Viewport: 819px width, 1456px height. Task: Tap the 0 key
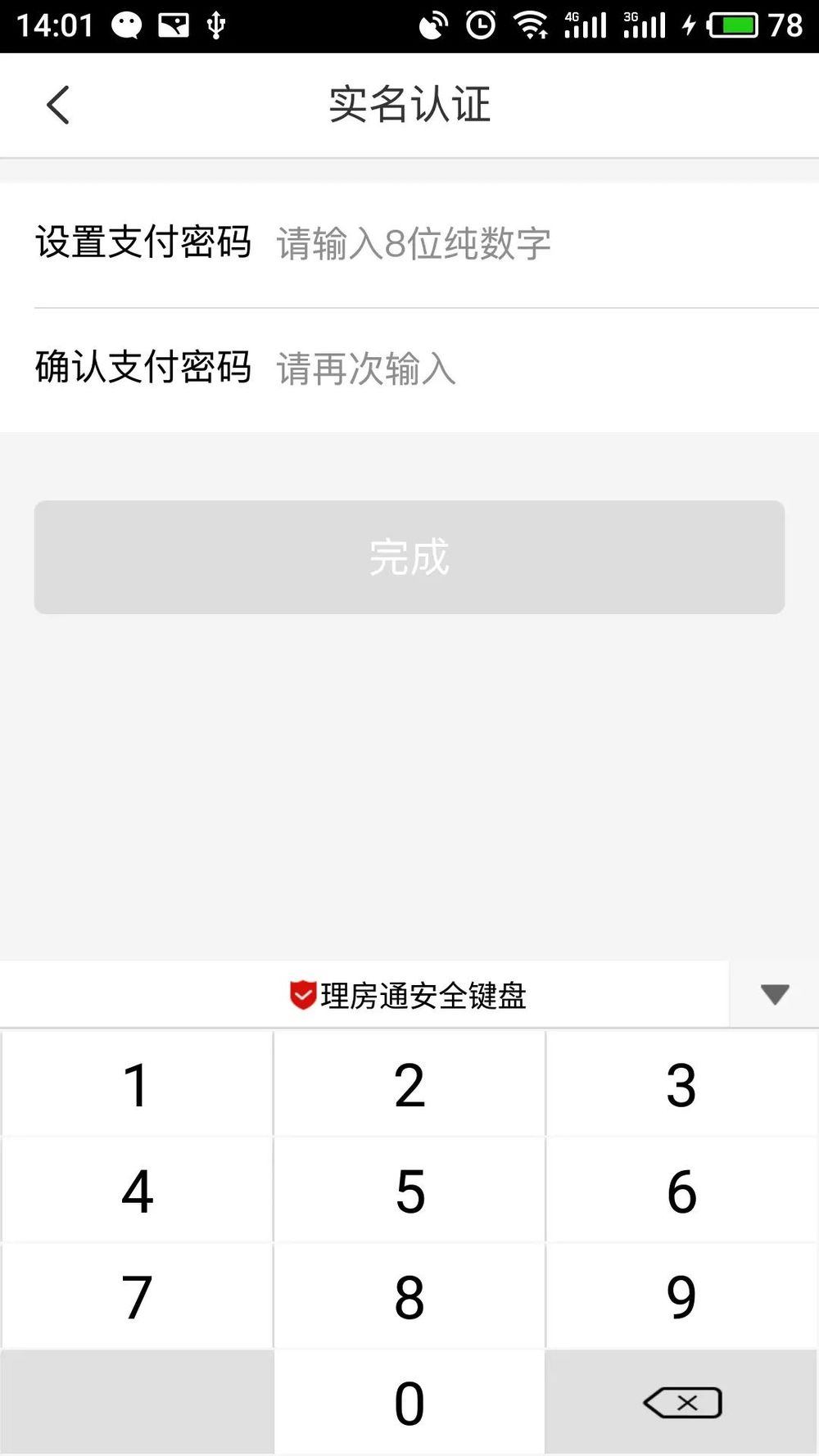click(x=409, y=1402)
